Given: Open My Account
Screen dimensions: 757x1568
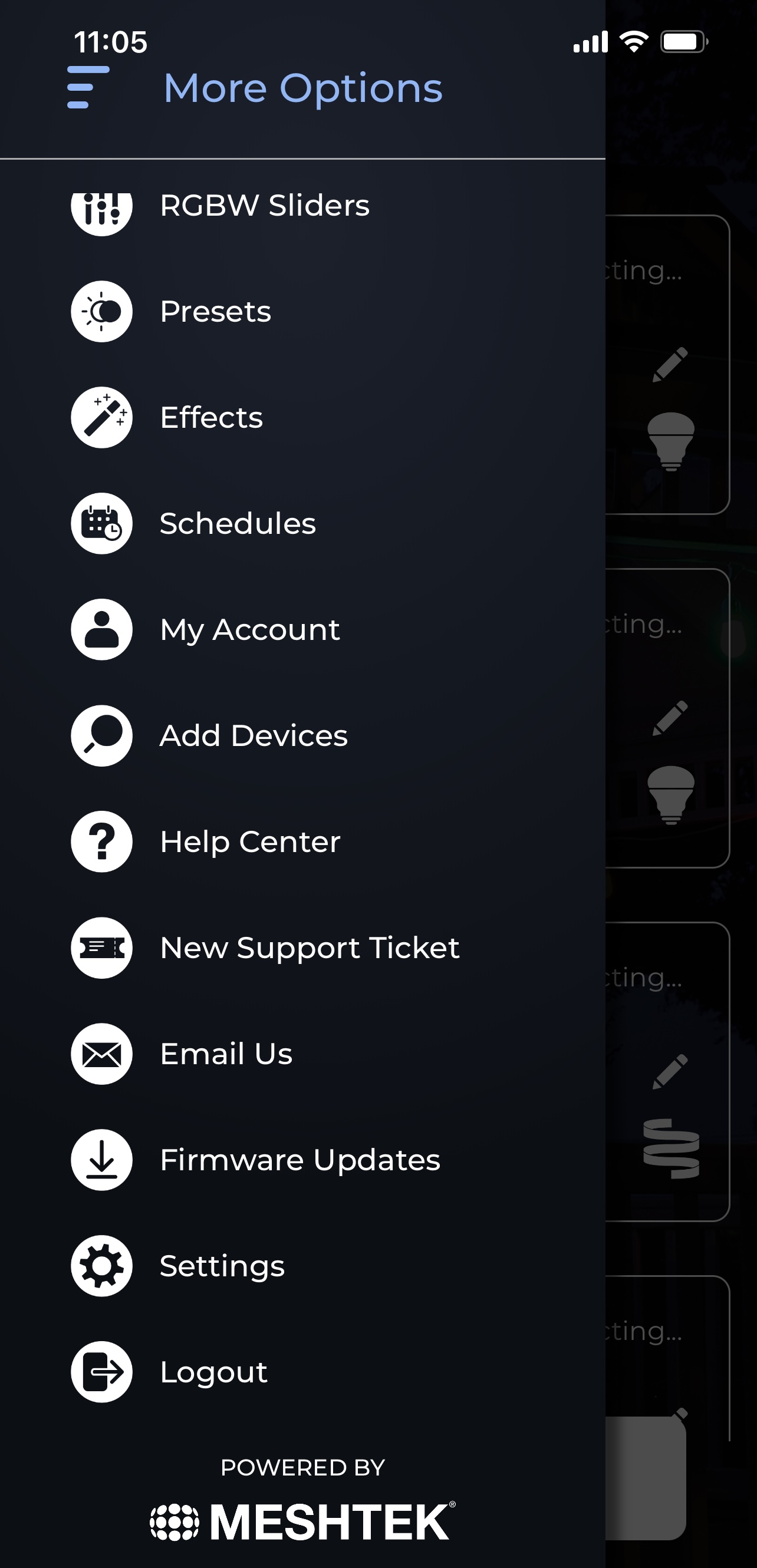Looking at the screenshot, I should 249,629.
